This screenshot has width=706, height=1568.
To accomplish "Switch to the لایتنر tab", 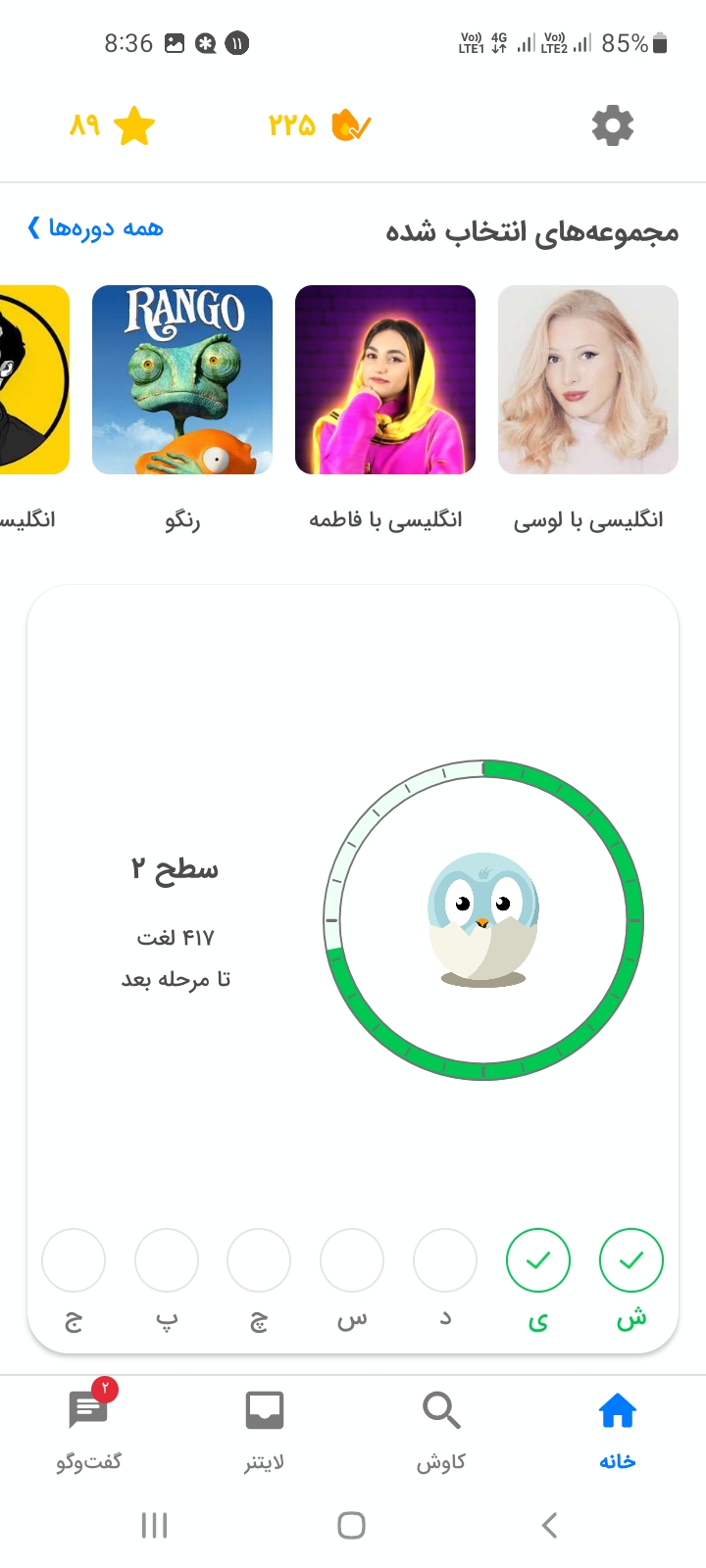I will [x=265, y=1432].
